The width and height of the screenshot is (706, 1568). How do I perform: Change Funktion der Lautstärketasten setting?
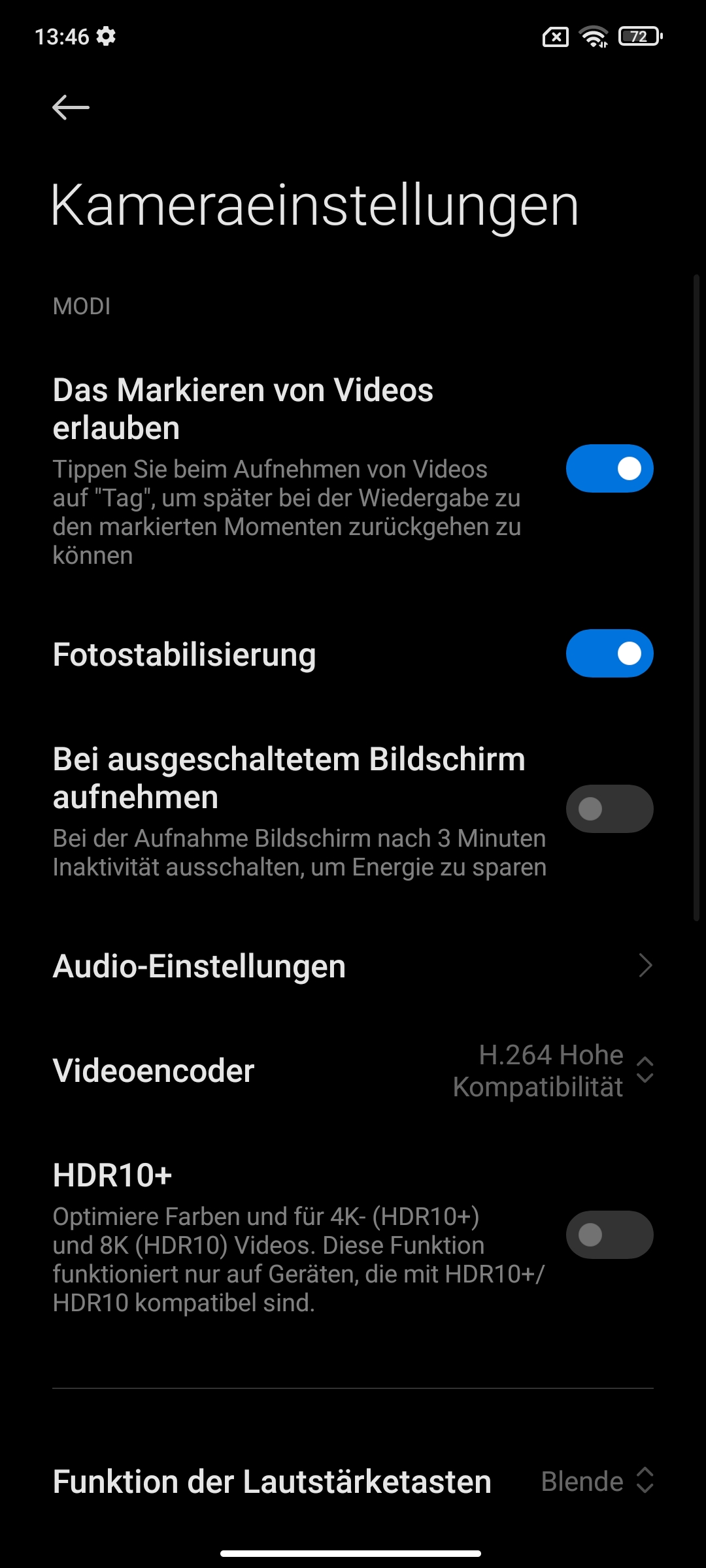click(x=596, y=1481)
